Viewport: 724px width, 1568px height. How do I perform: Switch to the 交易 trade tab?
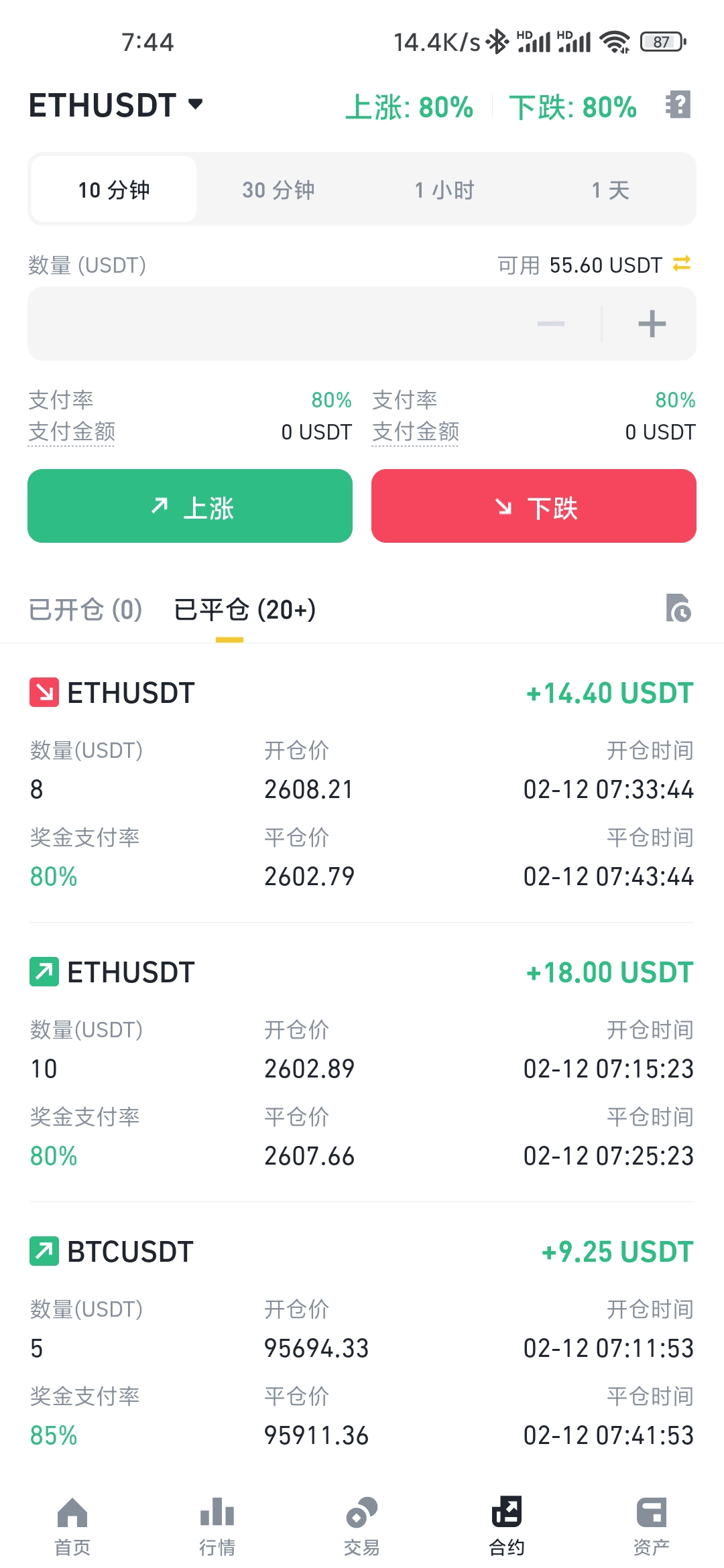pyautogui.click(x=362, y=1526)
